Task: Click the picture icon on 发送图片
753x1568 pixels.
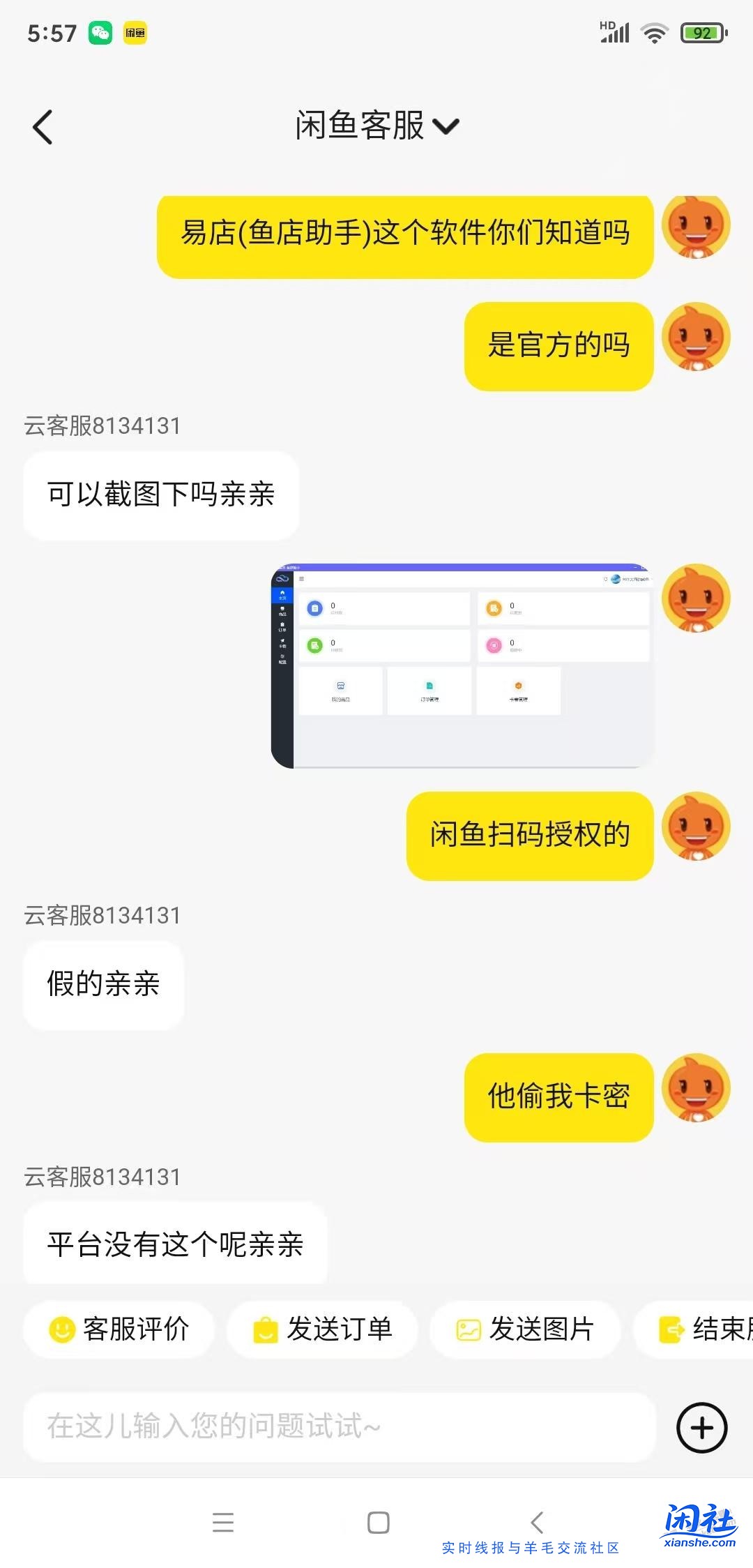Action: (469, 1329)
